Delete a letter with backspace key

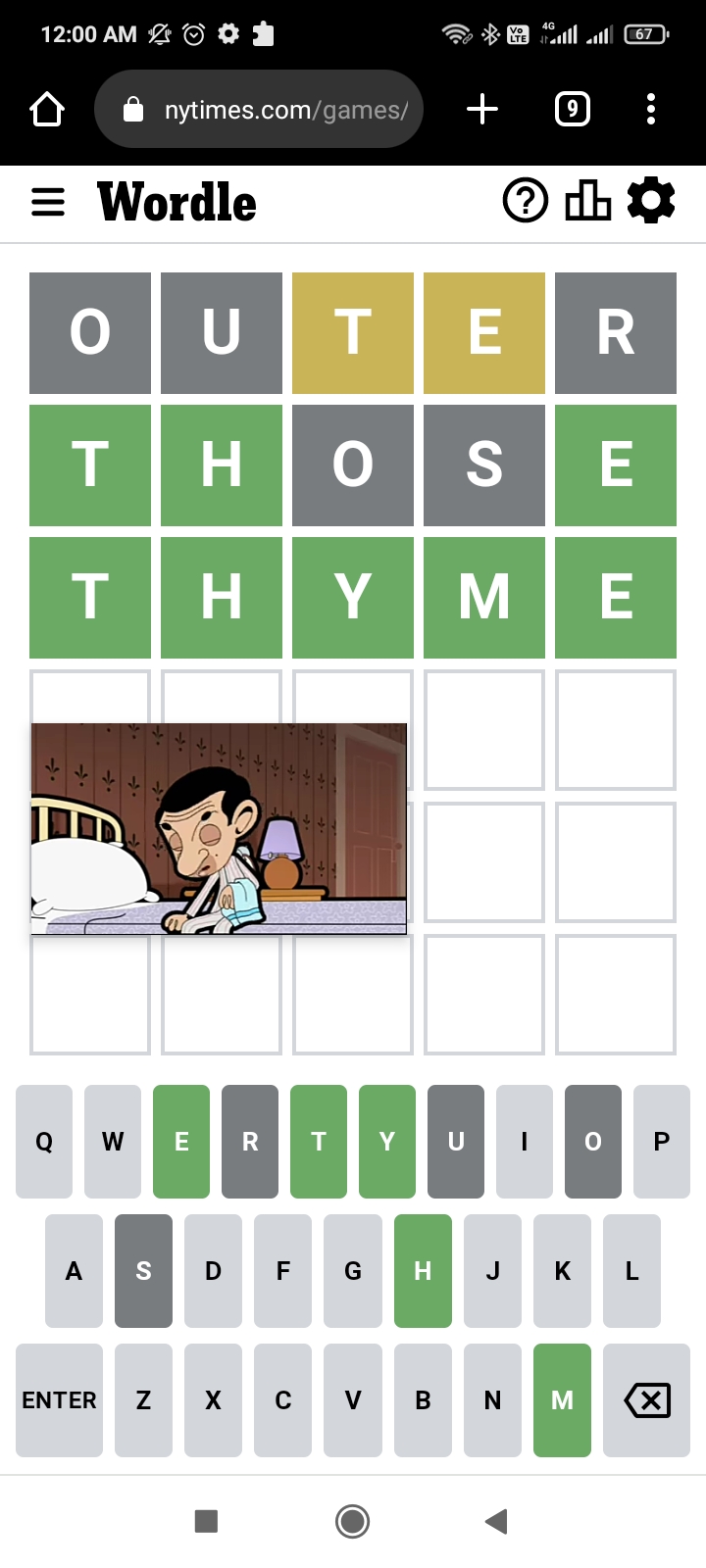[647, 1400]
